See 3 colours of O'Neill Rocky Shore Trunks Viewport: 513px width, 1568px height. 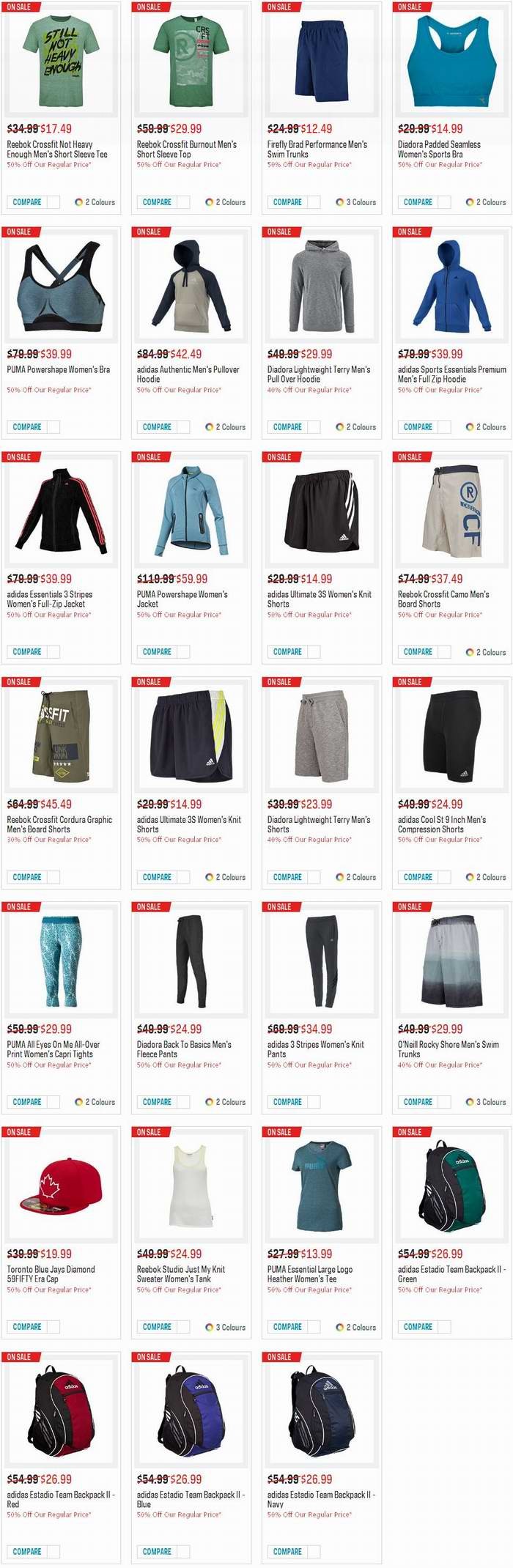coord(486,1102)
